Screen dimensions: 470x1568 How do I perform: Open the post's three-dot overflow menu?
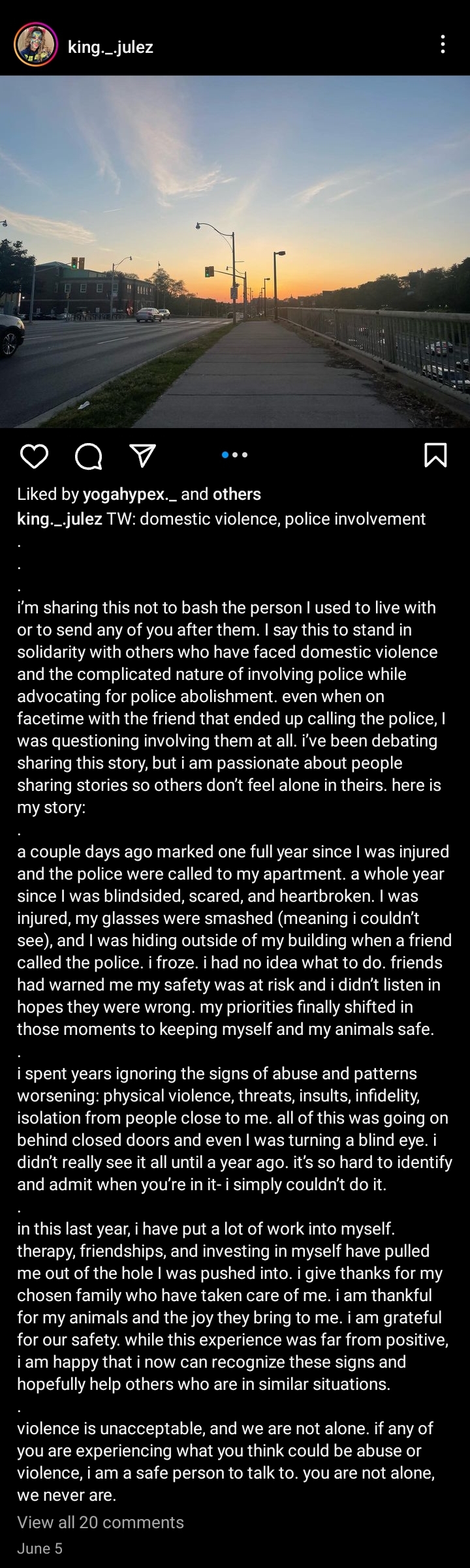443,44
